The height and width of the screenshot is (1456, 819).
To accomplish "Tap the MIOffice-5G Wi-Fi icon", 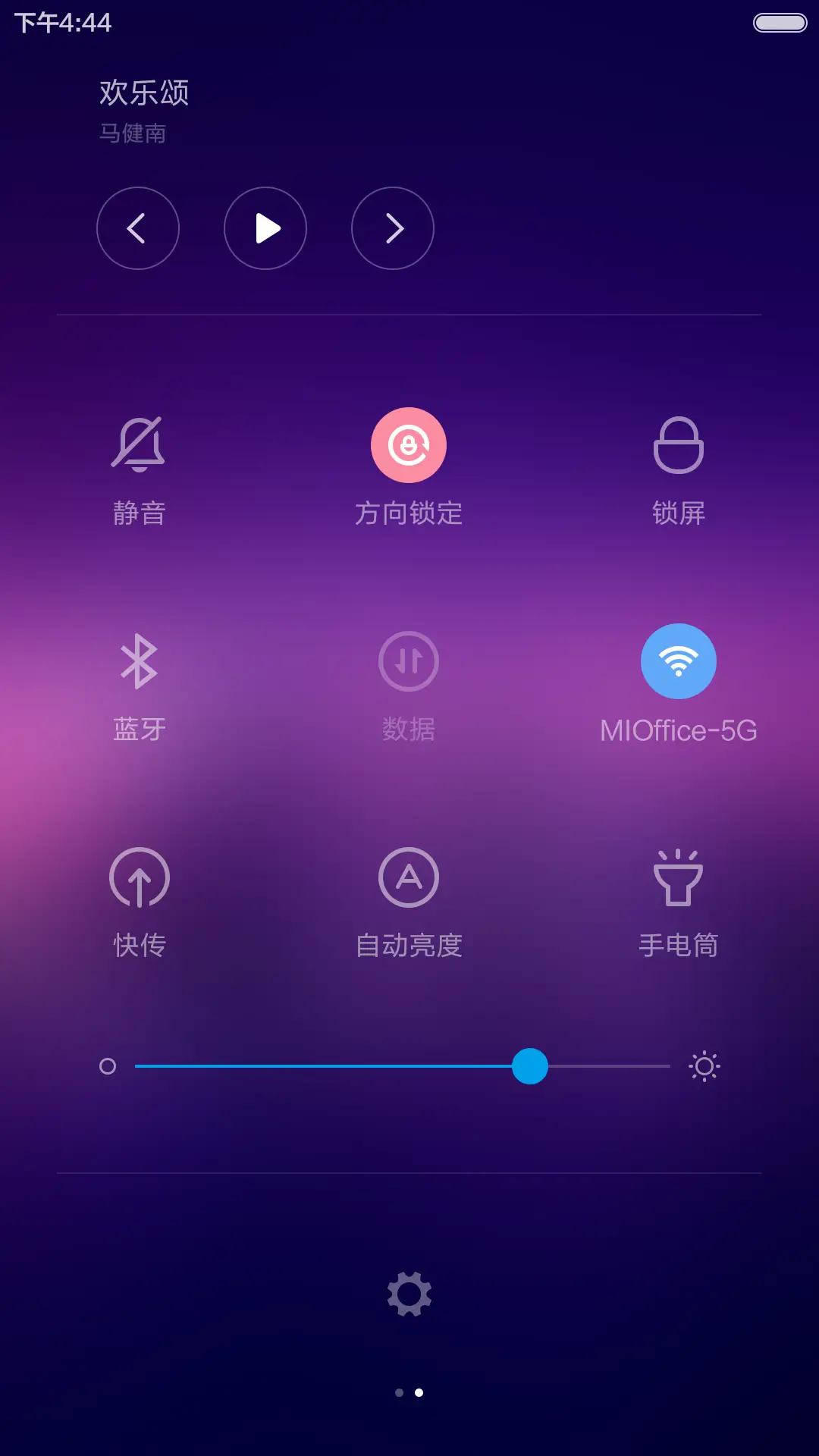I will click(679, 661).
